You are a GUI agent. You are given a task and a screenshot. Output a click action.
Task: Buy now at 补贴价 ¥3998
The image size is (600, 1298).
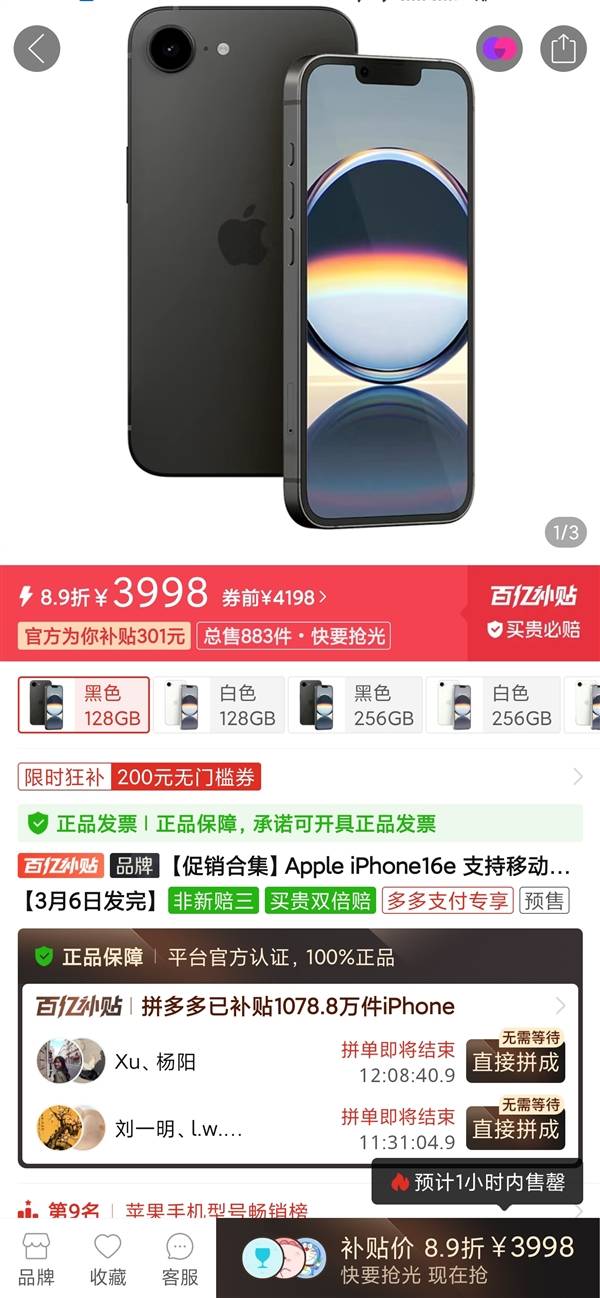point(456,1257)
